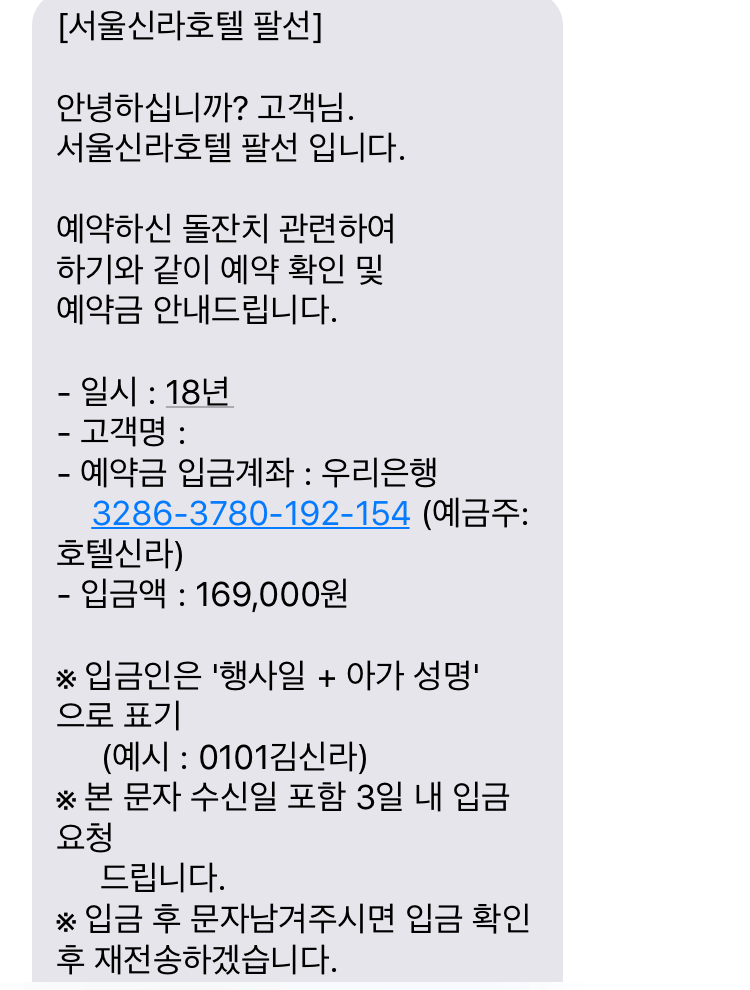This screenshot has height=990, width=750.
Task: Tap the underlined date 18년
Action: (199, 392)
